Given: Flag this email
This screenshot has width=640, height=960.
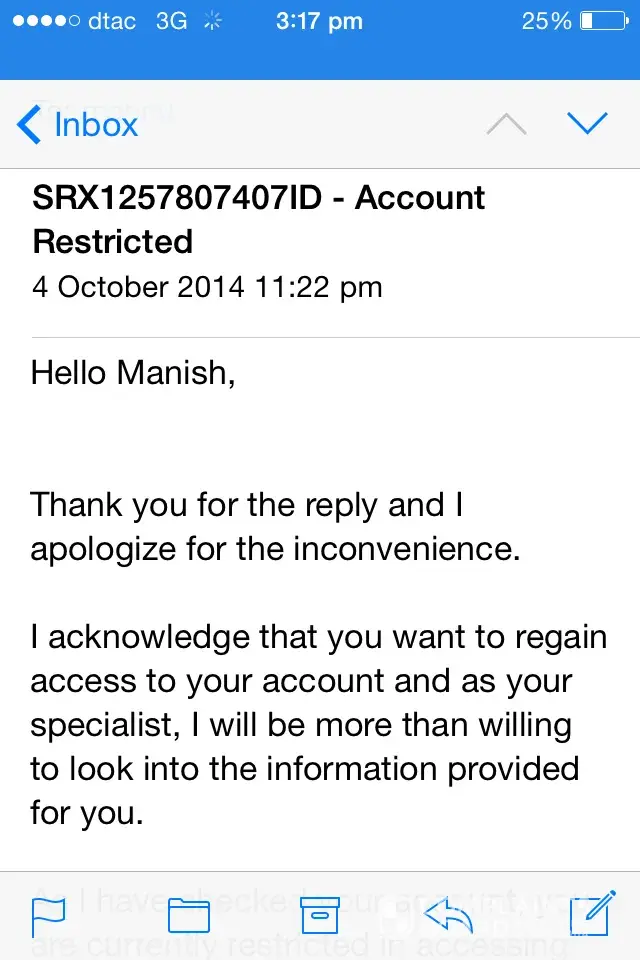Looking at the screenshot, I should coord(48,914).
